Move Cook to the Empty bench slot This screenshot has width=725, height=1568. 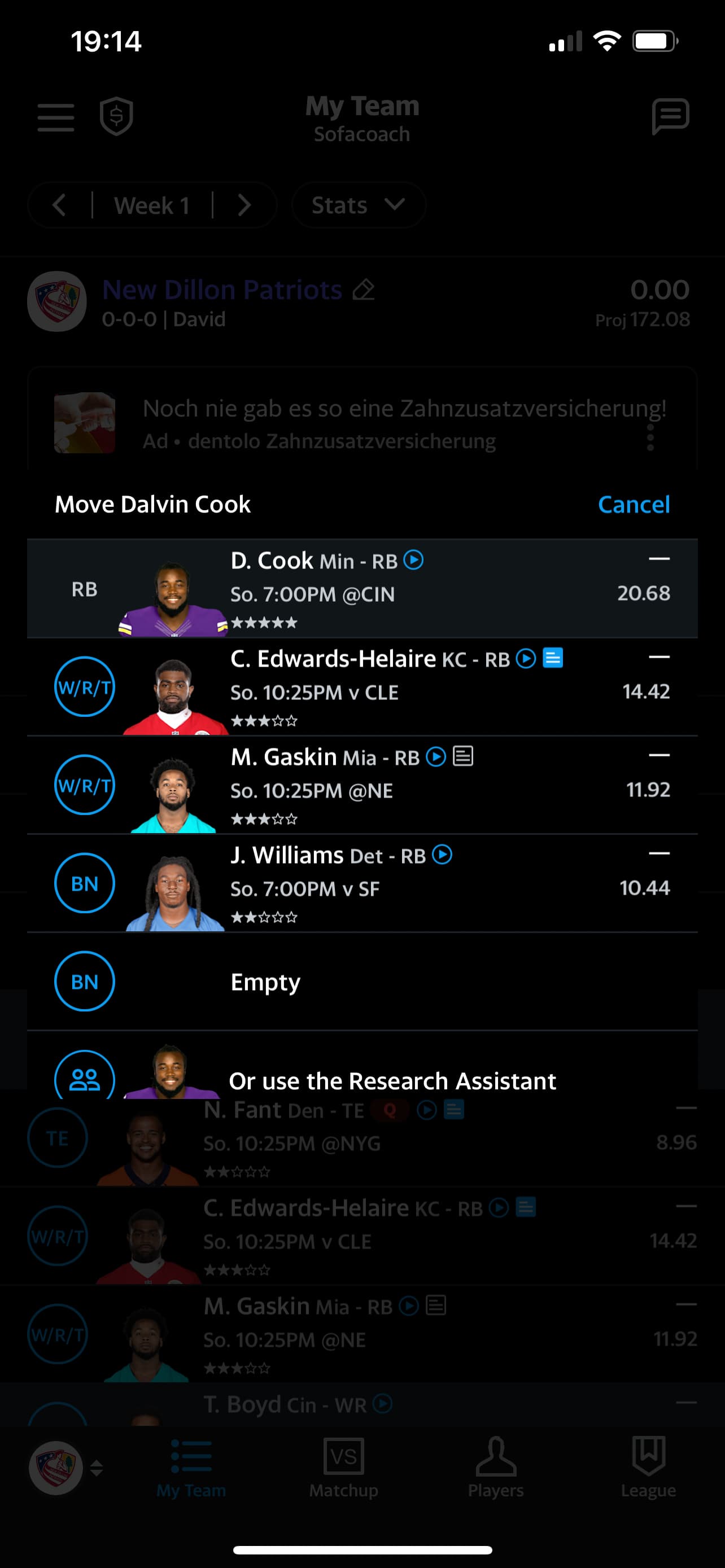85,981
